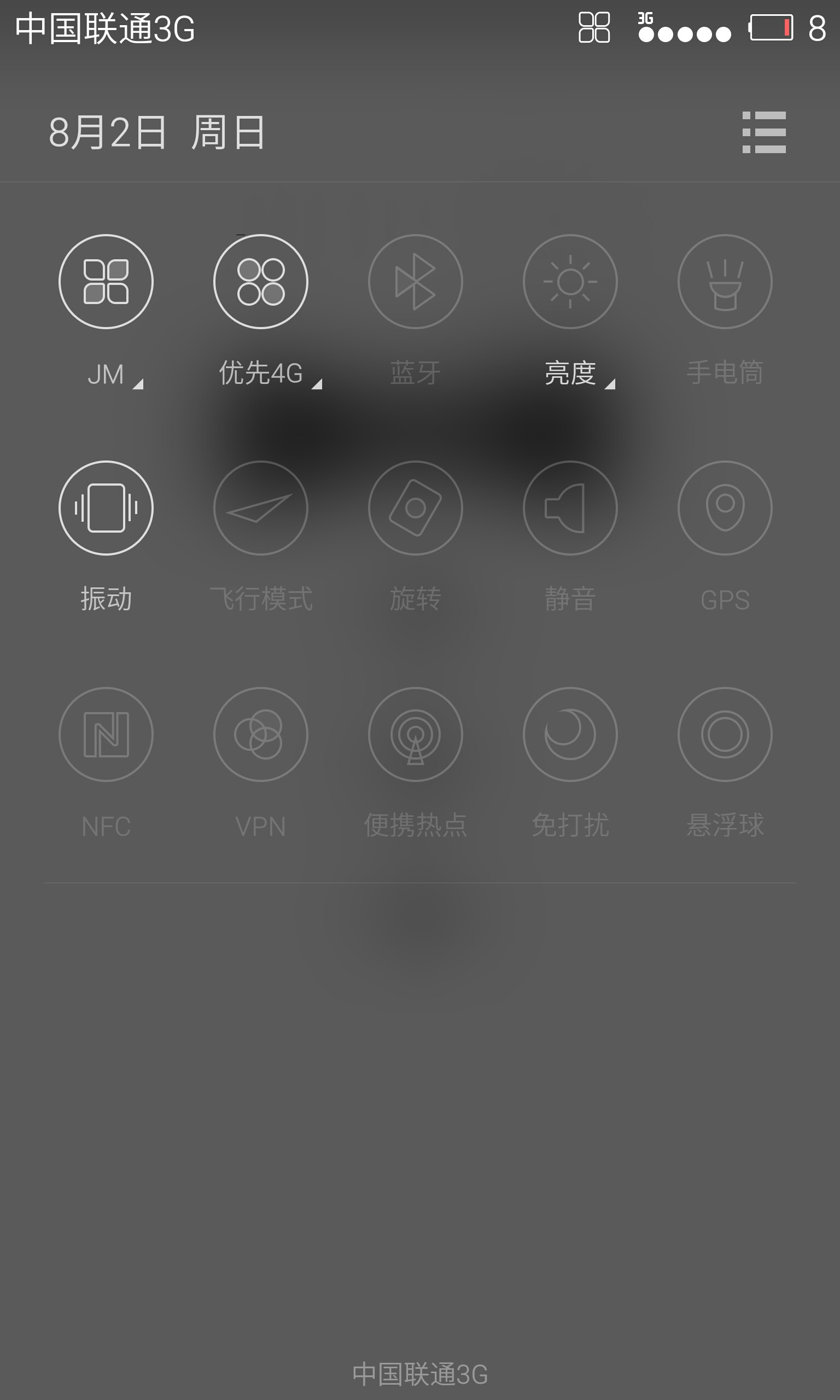
Task: Disable 振动 vibration mode
Action: (x=106, y=507)
